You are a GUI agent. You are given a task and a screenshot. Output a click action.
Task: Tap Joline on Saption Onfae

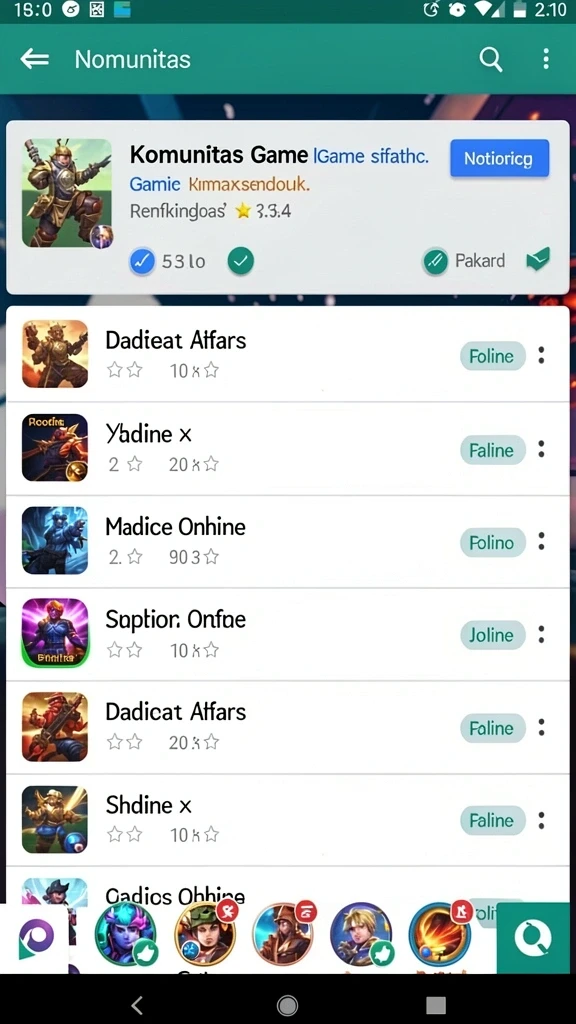pyautogui.click(x=492, y=635)
